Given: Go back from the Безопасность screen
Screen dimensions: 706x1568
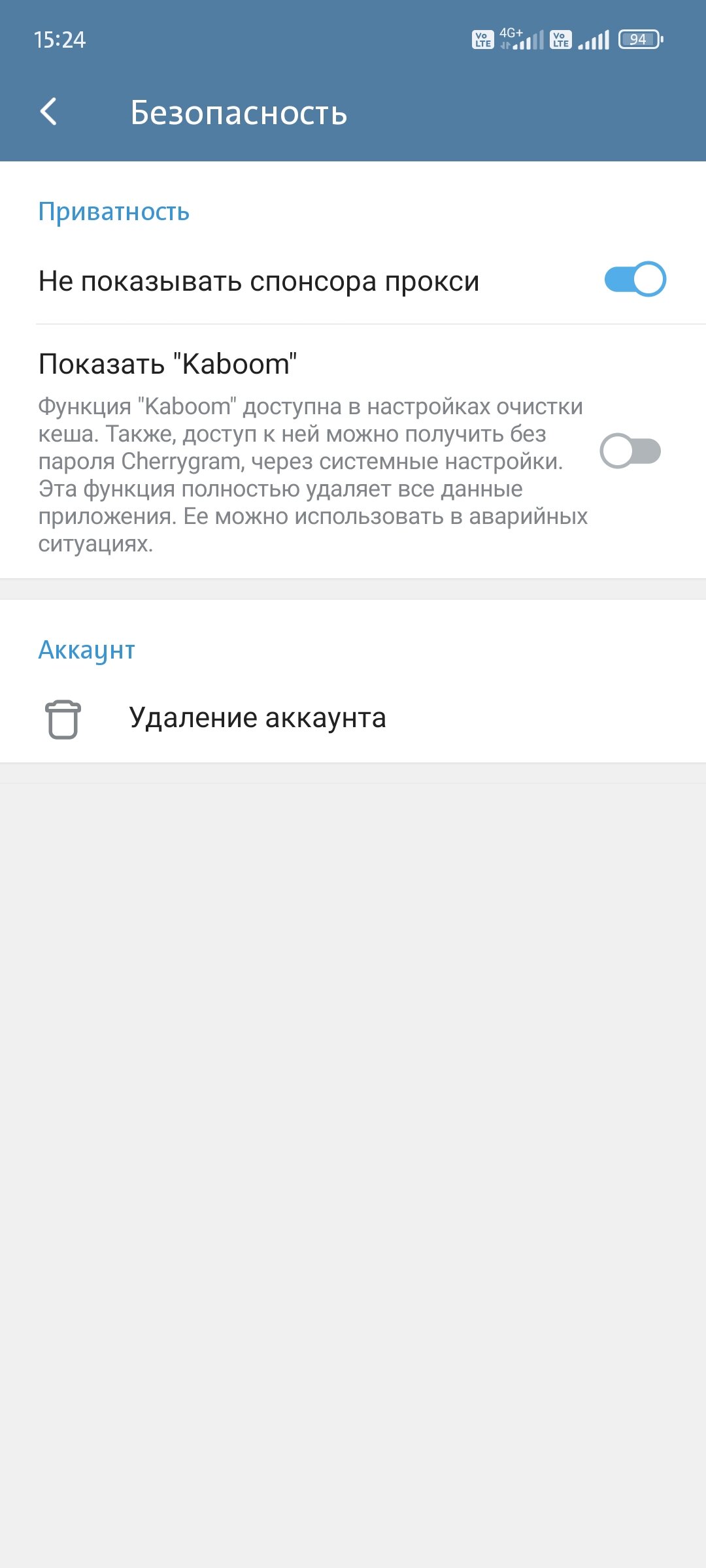Looking at the screenshot, I should tap(49, 112).
